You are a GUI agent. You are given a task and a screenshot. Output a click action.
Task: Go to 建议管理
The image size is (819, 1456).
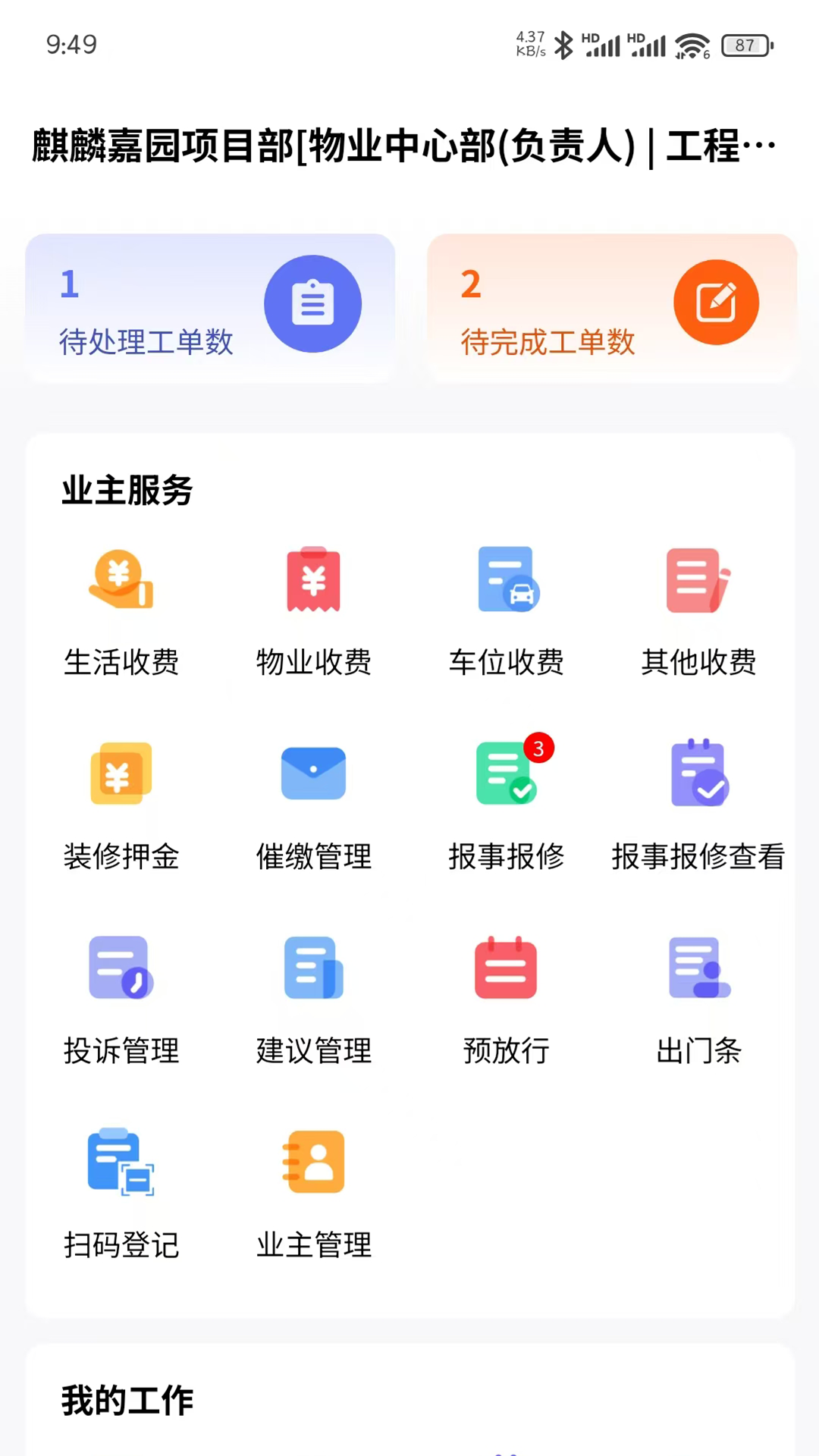[314, 999]
